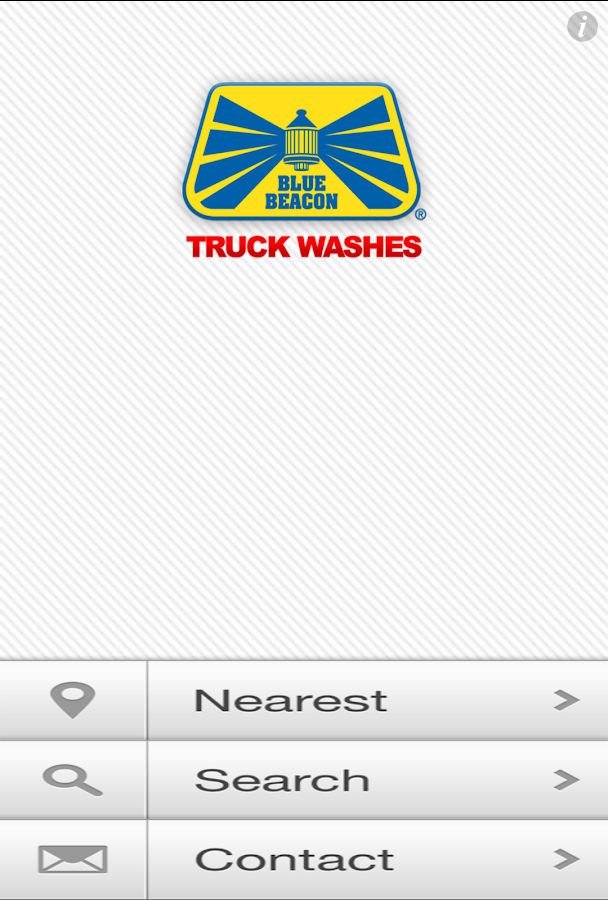Open the info icon

pyautogui.click(x=582, y=27)
